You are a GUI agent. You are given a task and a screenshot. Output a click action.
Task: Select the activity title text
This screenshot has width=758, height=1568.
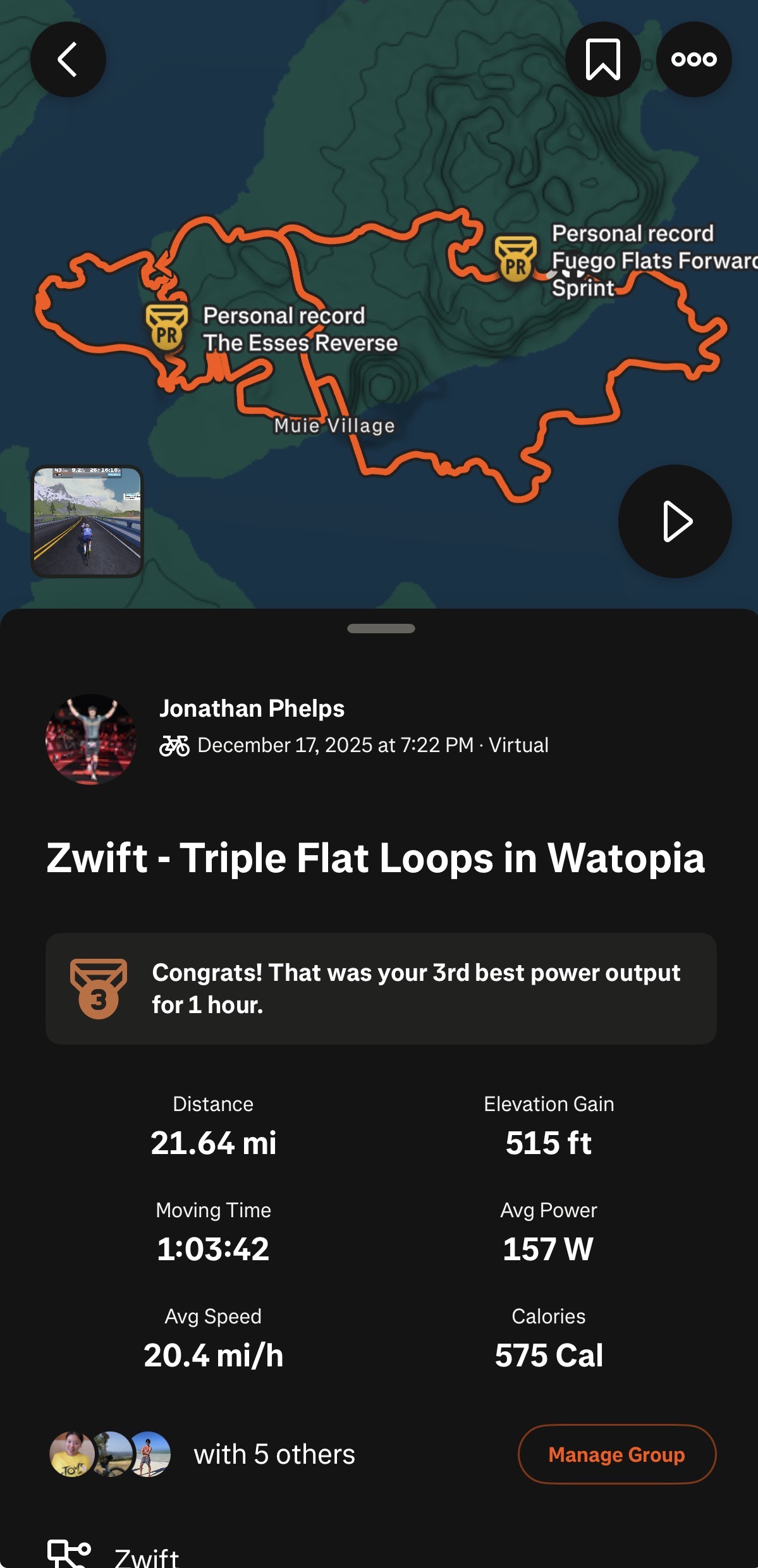(x=377, y=858)
